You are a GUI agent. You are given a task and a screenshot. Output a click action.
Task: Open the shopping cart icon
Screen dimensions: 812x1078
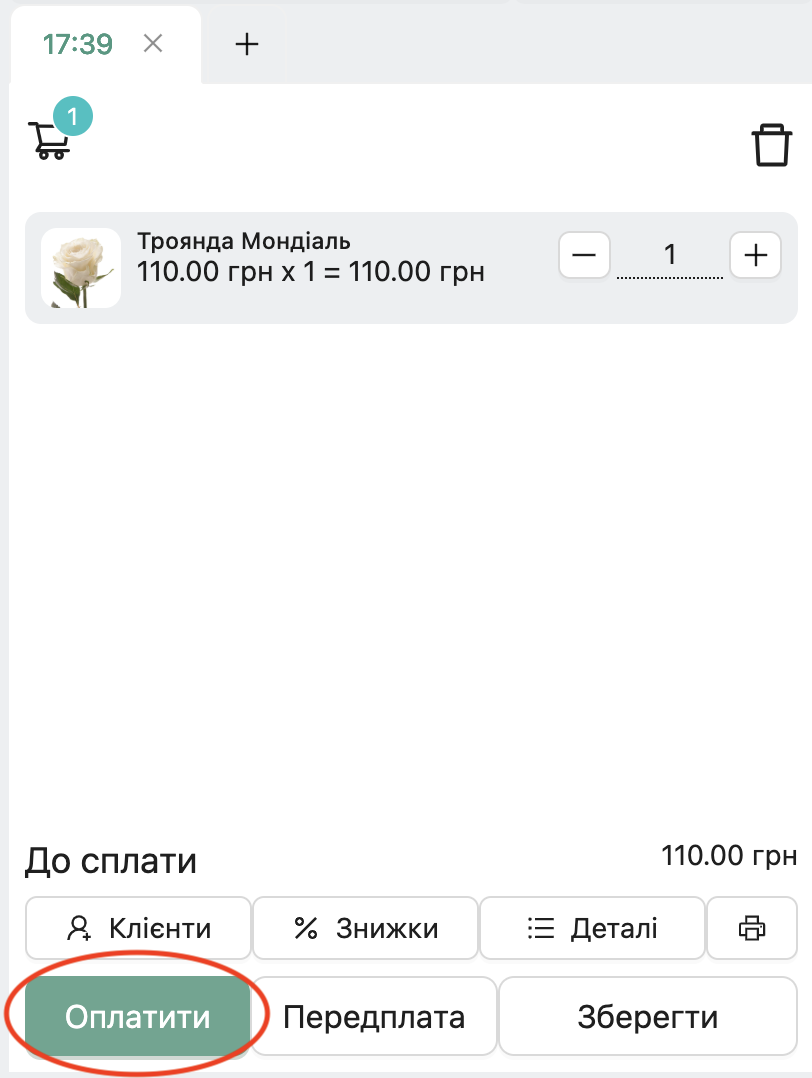pos(50,139)
